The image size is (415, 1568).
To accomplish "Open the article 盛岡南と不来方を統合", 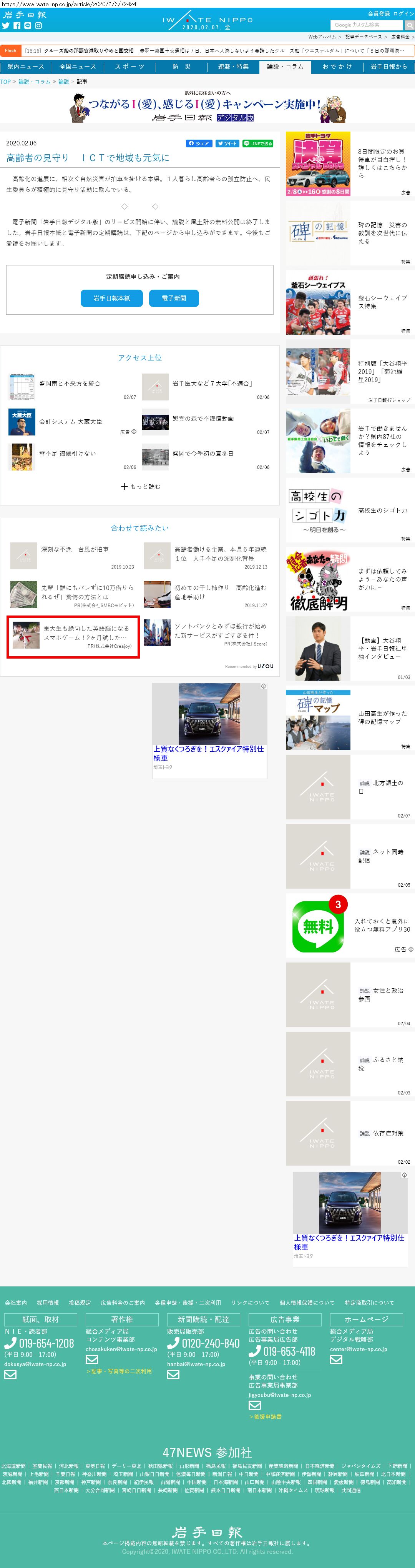I will [70, 384].
